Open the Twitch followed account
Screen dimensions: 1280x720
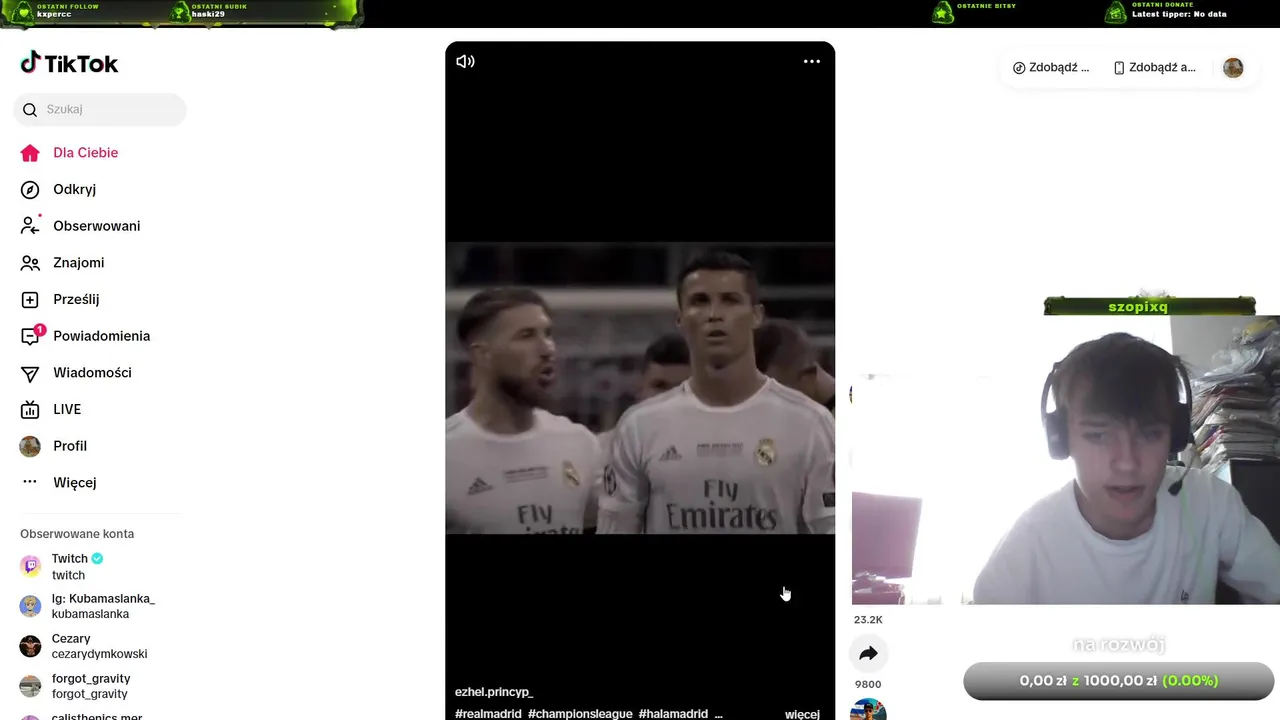(x=70, y=566)
